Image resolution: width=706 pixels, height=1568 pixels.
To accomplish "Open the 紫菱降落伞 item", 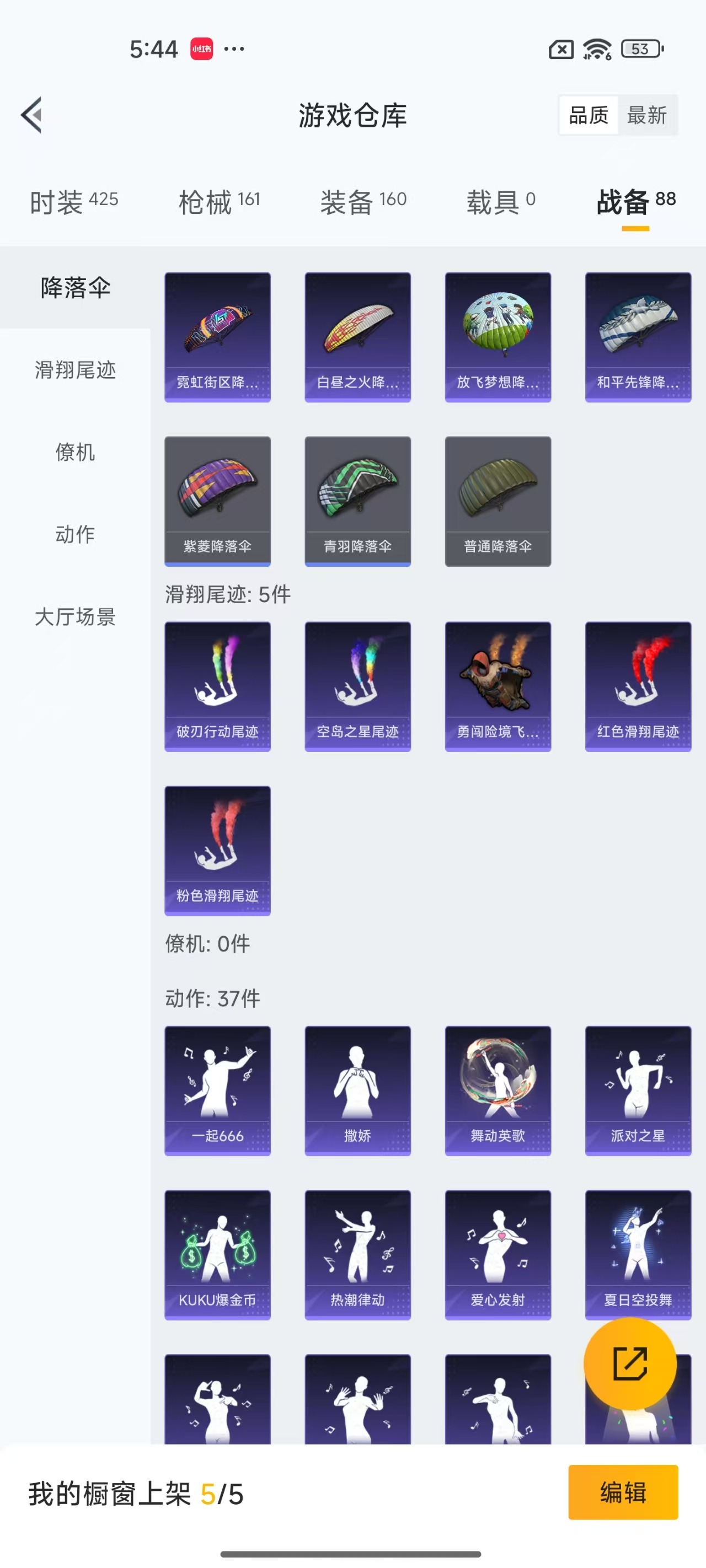I will pos(217,501).
